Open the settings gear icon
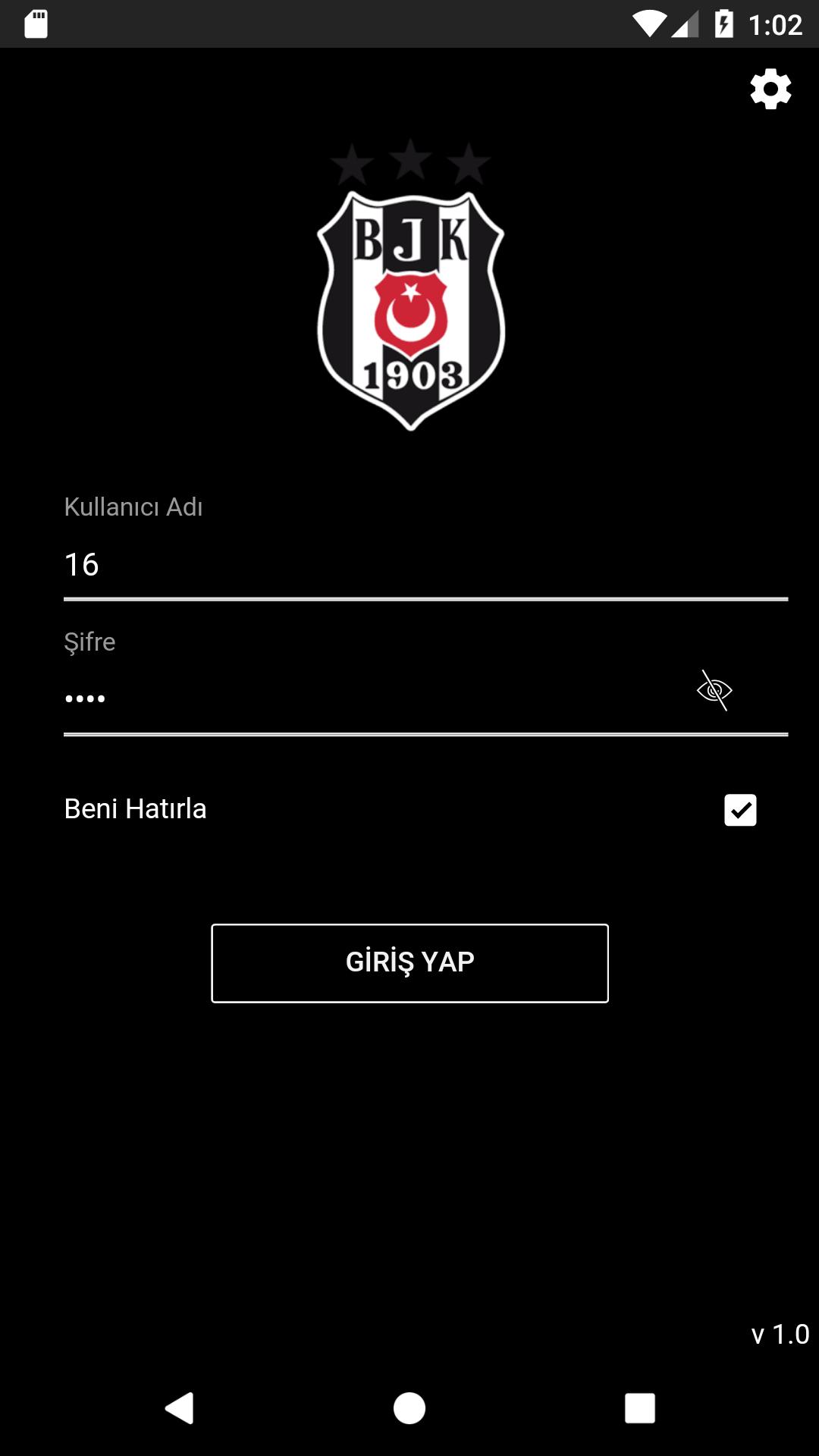 770,89
